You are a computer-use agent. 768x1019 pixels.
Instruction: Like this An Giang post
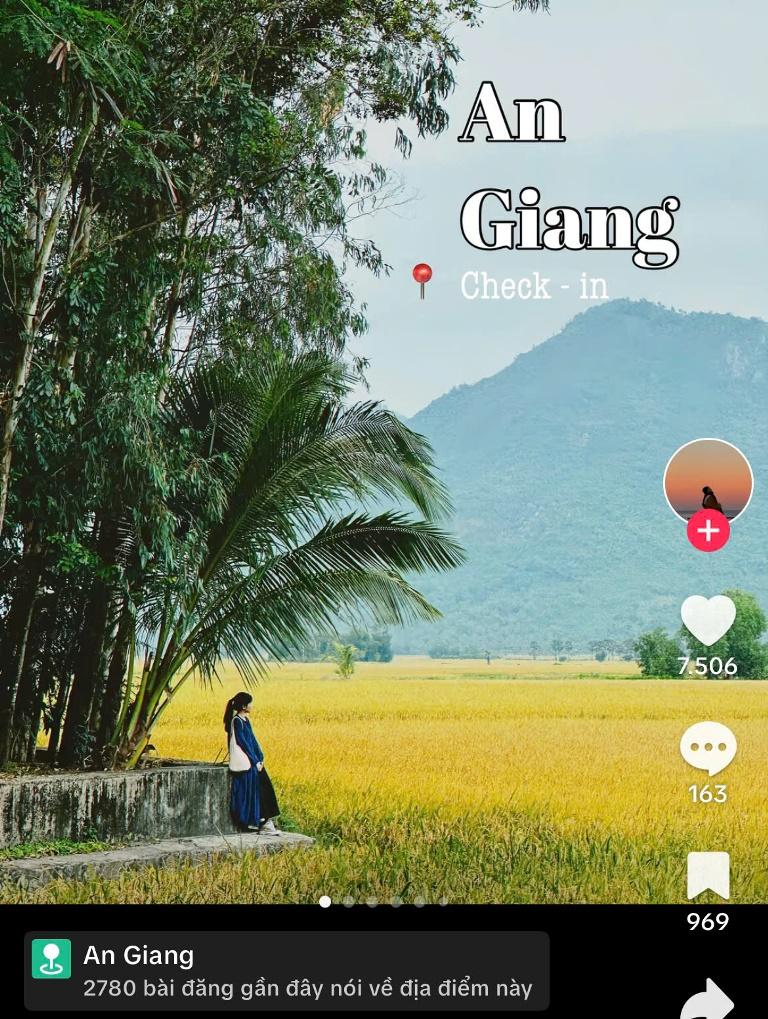(708, 620)
